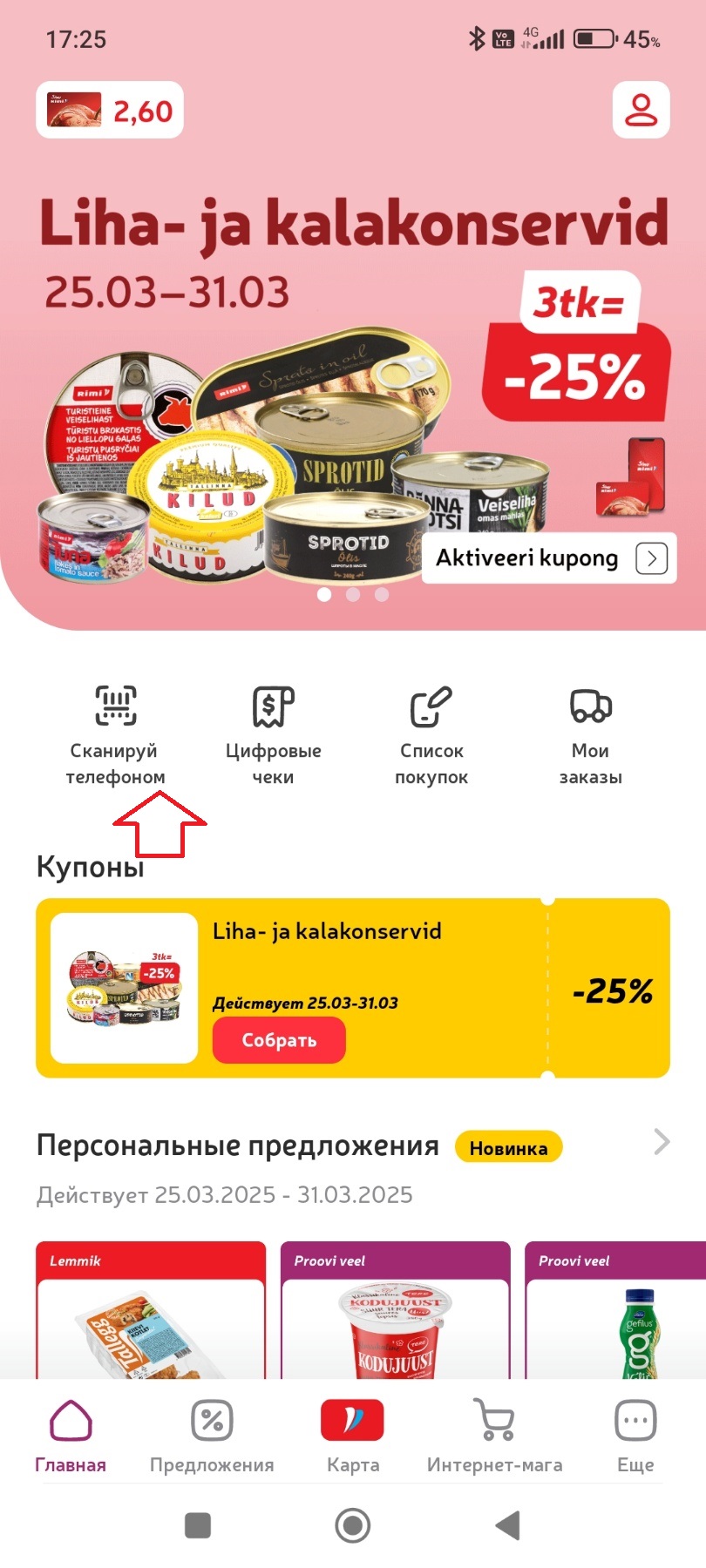Open the Карта tab
Image resolution: width=706 pixels, height=1568 pixels.
tap(353, 1437)
